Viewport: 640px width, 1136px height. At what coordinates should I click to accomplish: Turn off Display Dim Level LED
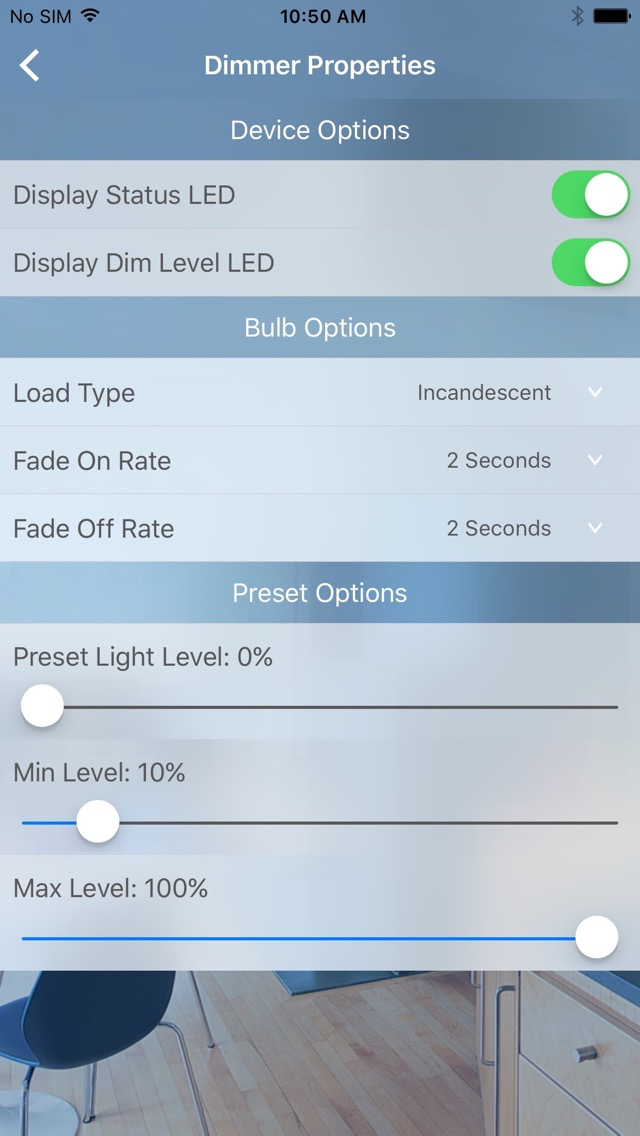(590, 263)
